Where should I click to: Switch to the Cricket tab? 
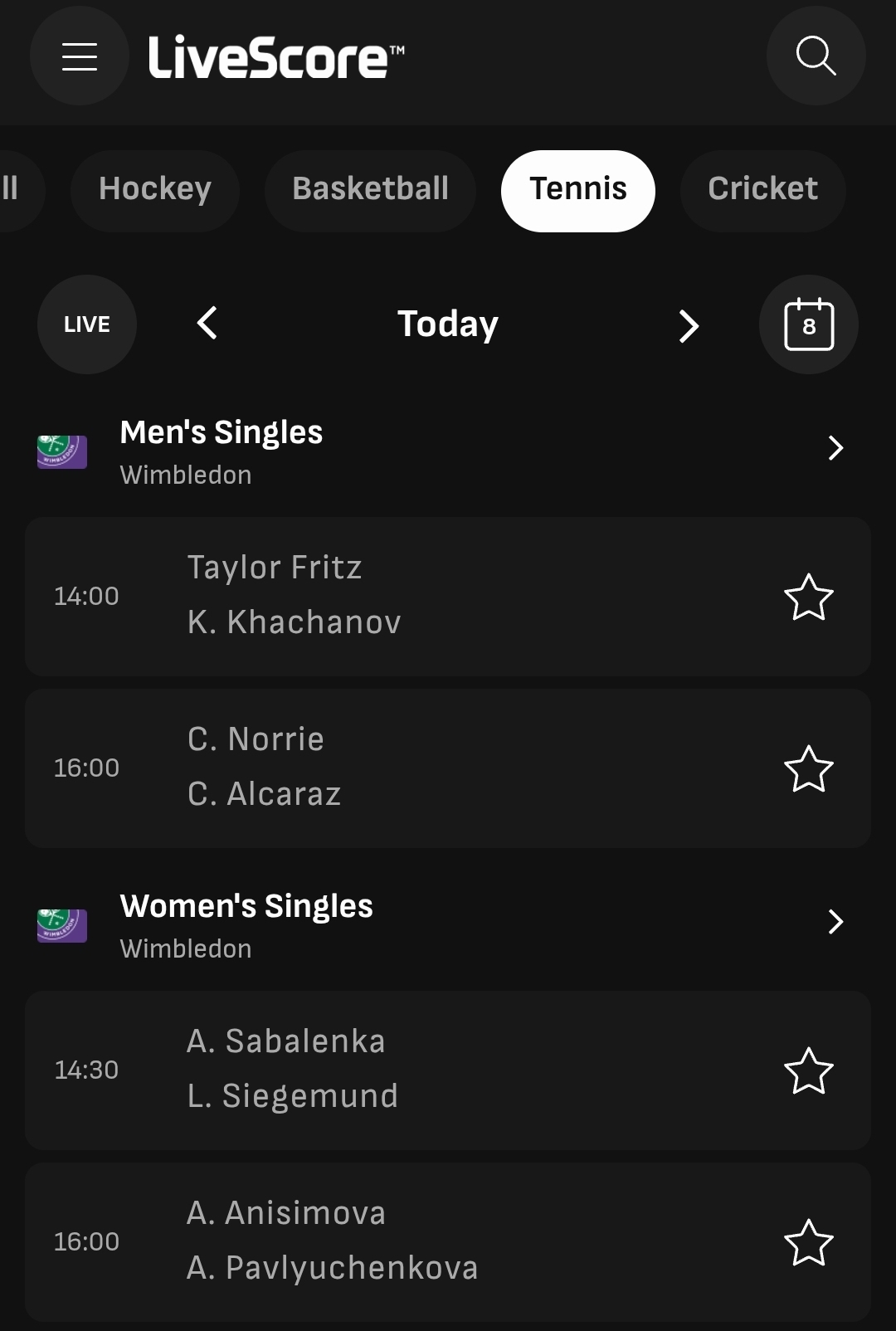pyautogui.click(x=762, y=189)
